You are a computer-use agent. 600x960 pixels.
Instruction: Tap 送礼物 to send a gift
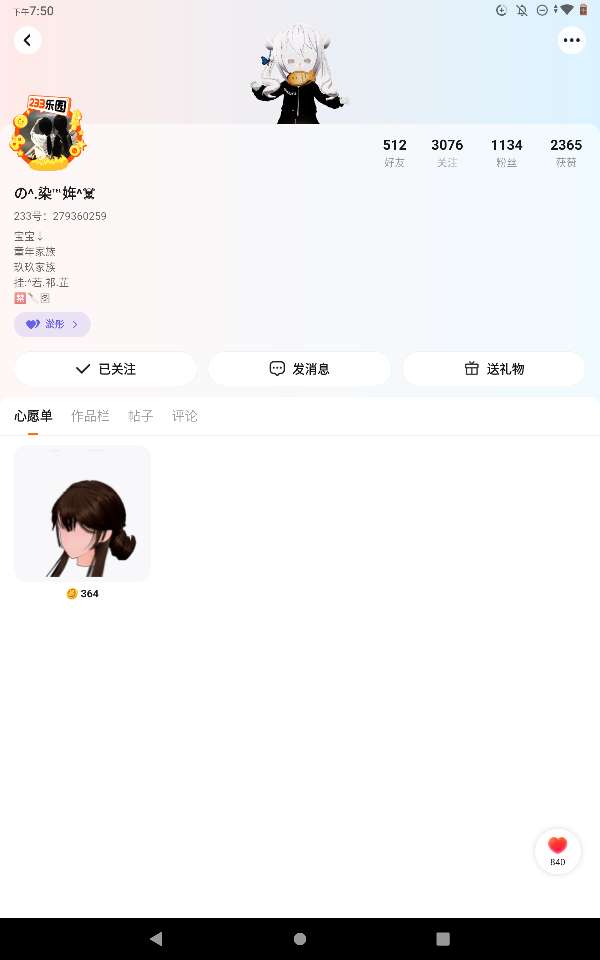(x=493, y=369)
